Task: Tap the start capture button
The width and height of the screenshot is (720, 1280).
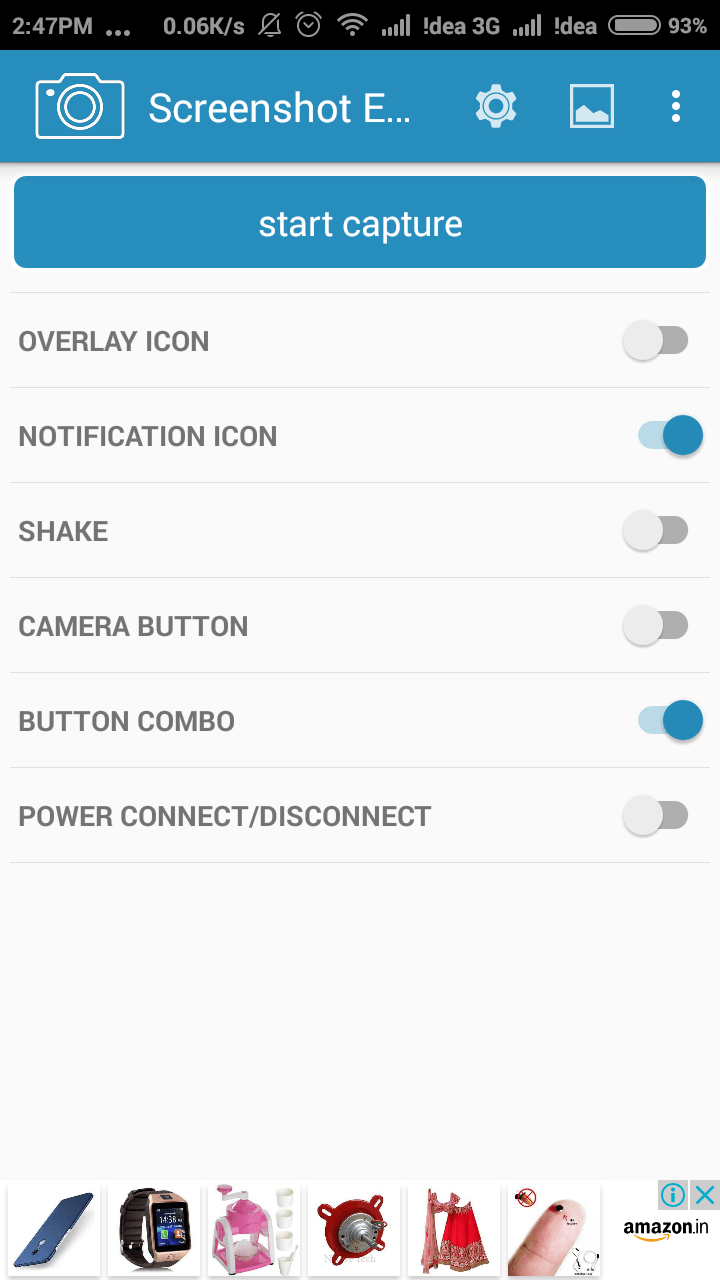Action: [360, 223]
